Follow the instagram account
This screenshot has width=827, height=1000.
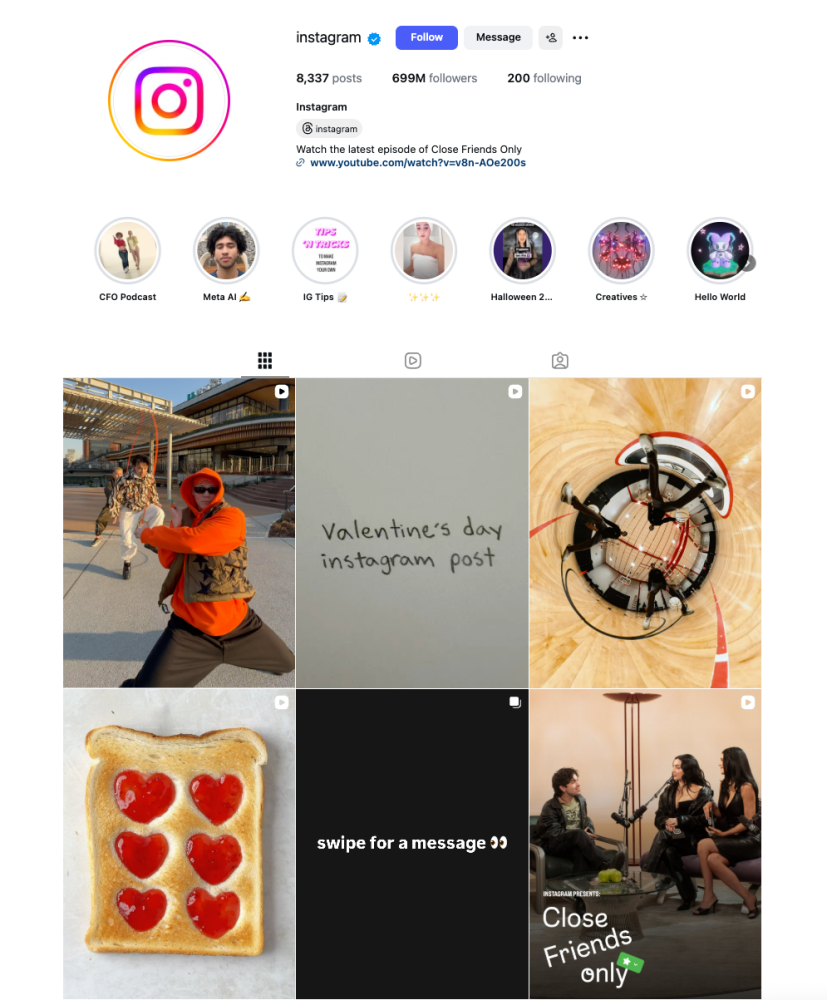tap(426, 38)
